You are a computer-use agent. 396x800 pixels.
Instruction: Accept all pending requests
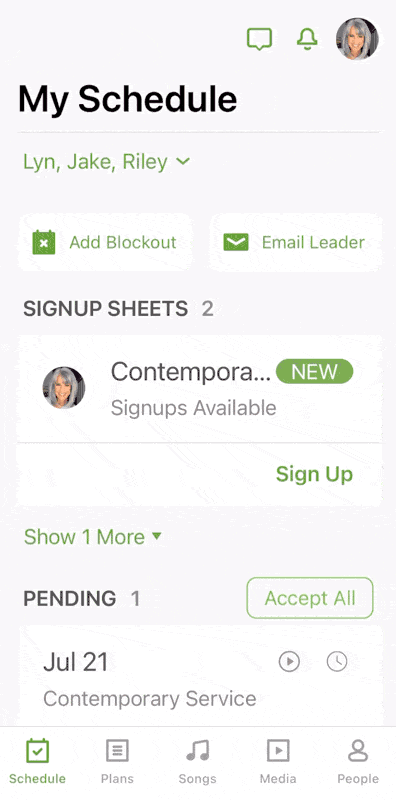(310, 598)
